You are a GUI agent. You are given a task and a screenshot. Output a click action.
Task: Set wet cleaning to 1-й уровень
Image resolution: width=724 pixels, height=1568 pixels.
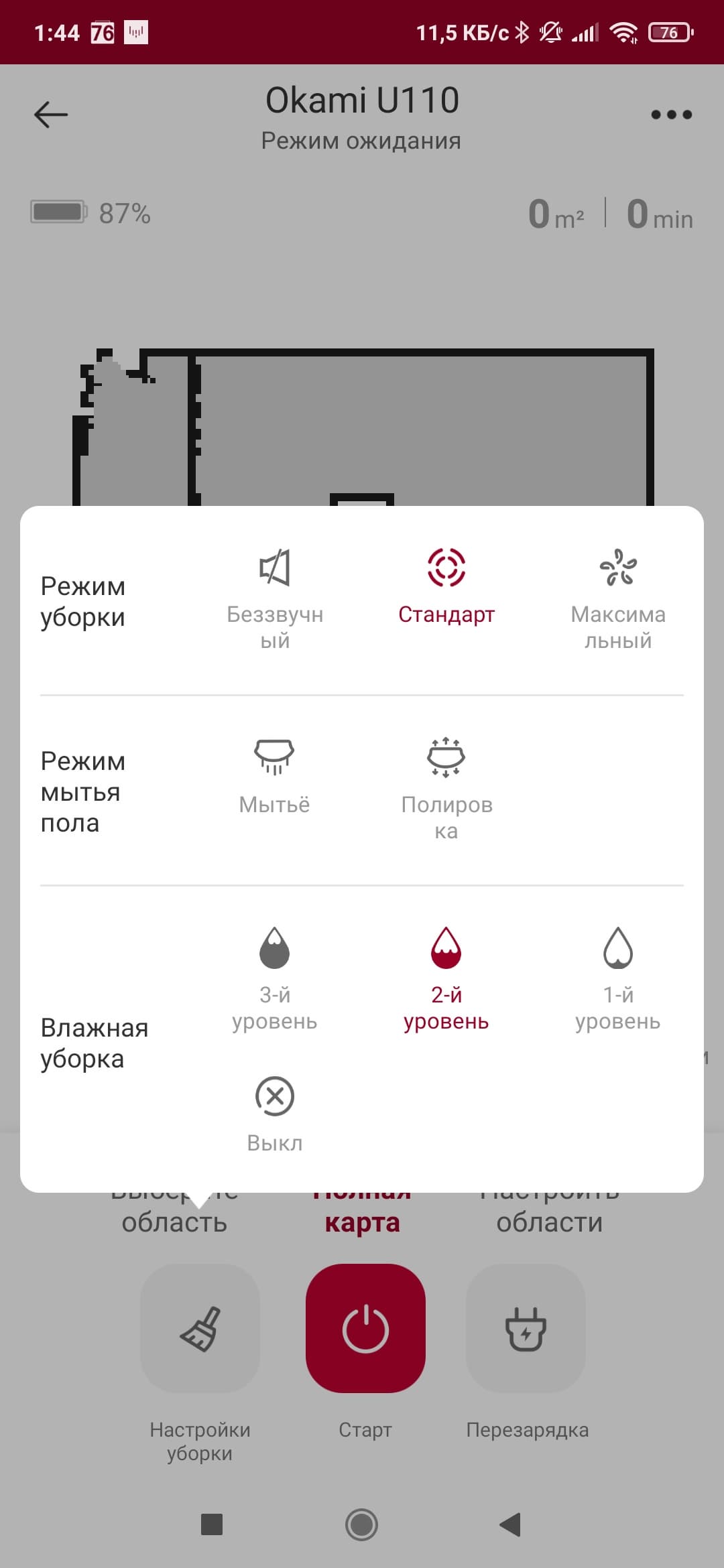pyautogui.click(x=617, y=977)
